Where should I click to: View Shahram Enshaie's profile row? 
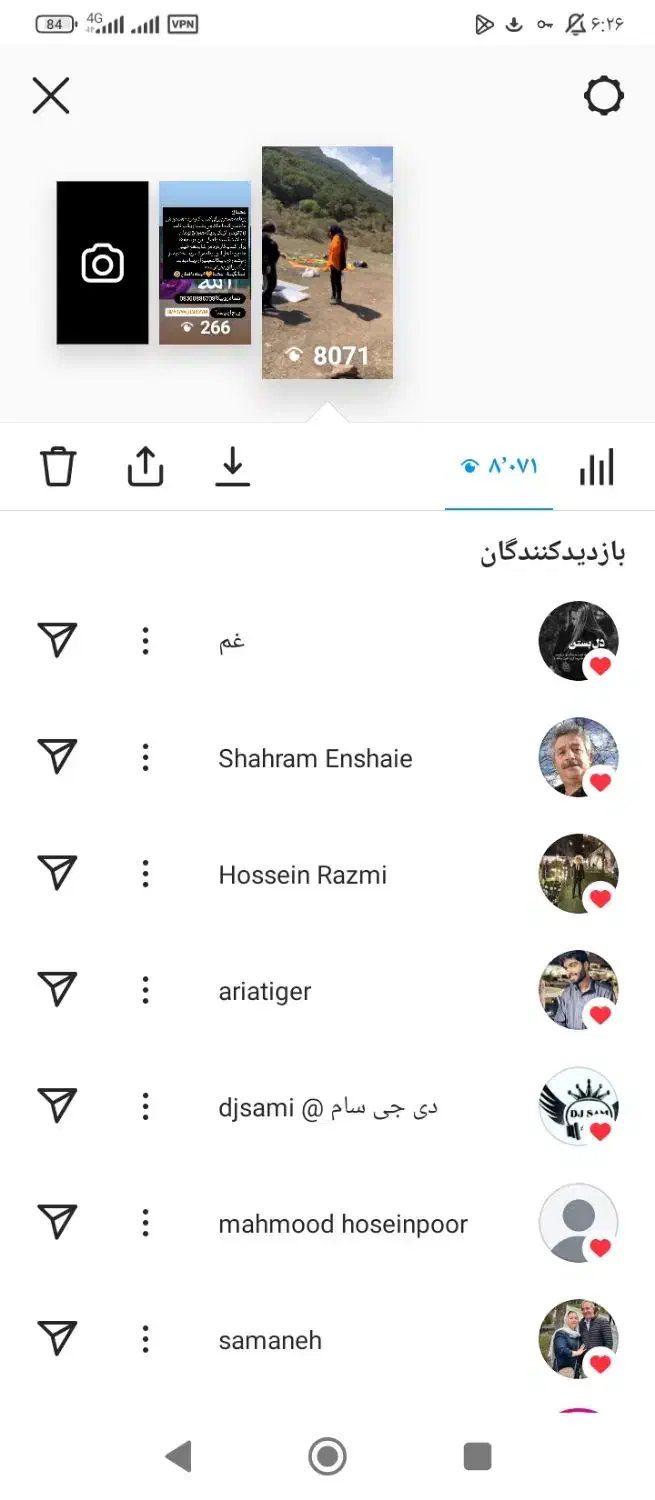click(x=315, y=758)
